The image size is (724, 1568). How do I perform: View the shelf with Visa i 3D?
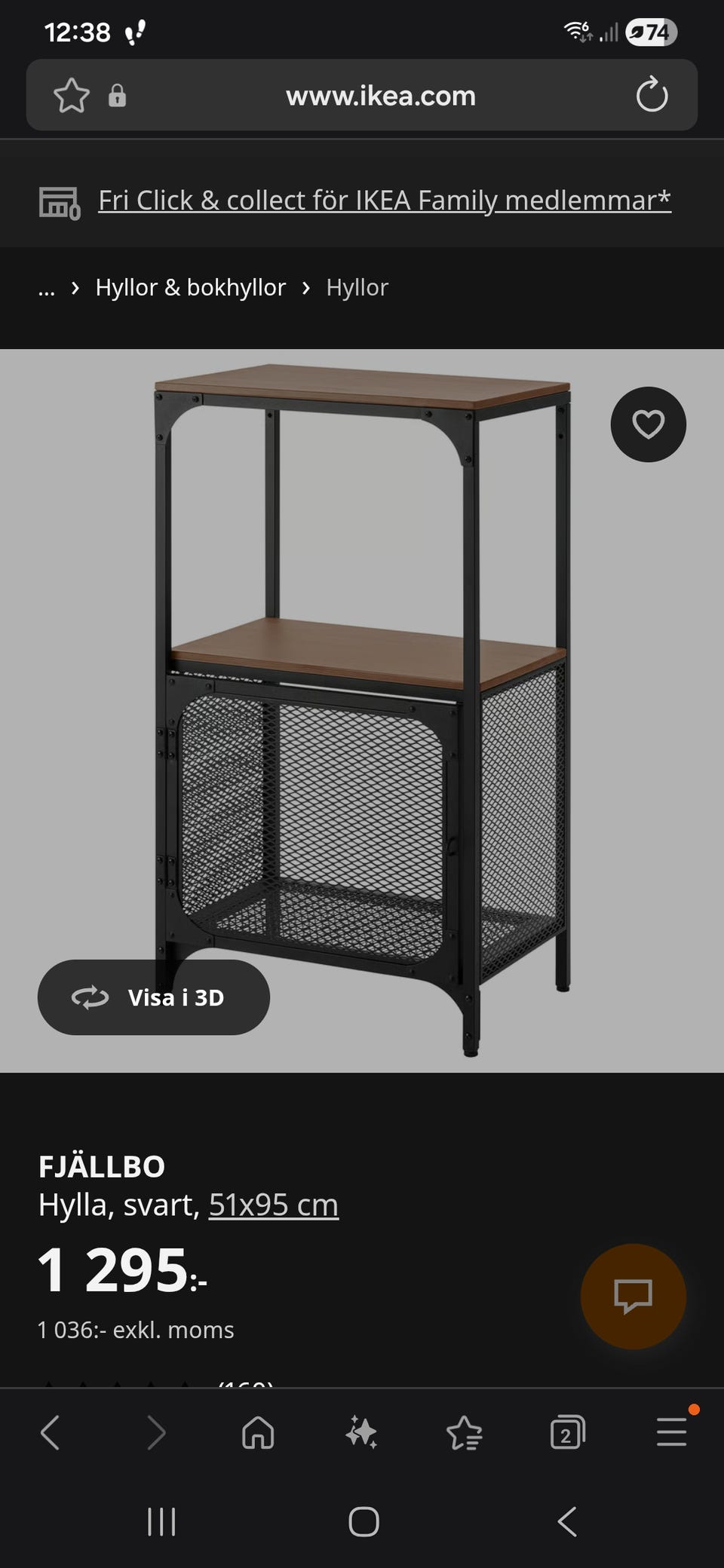pyautogui.click(x=154, y=997)
